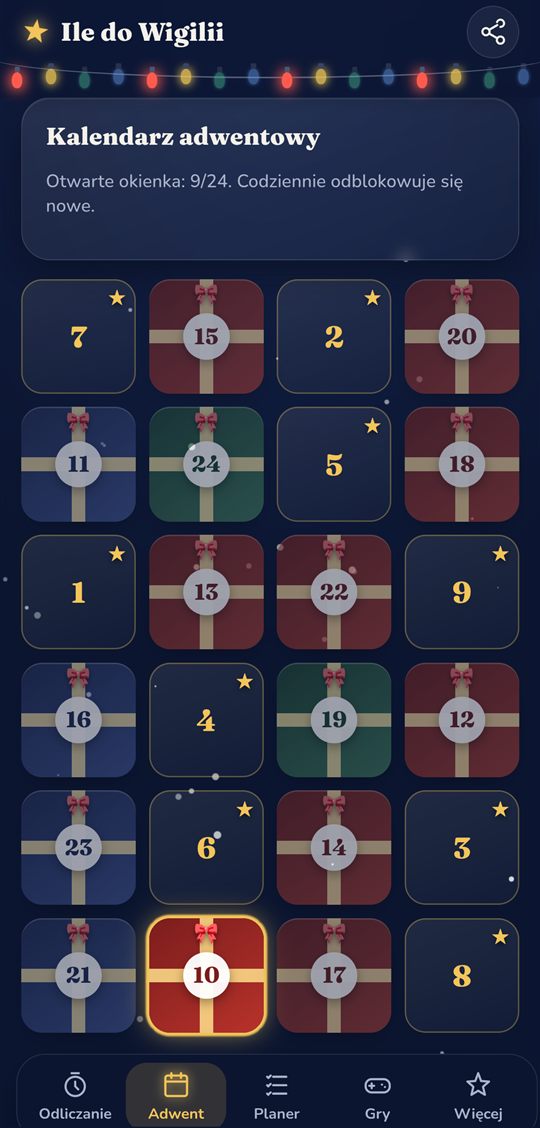Open the Planer tab
Image resolution: width=540 pixels, height=1128 pixels.
tap(277, 1096)
